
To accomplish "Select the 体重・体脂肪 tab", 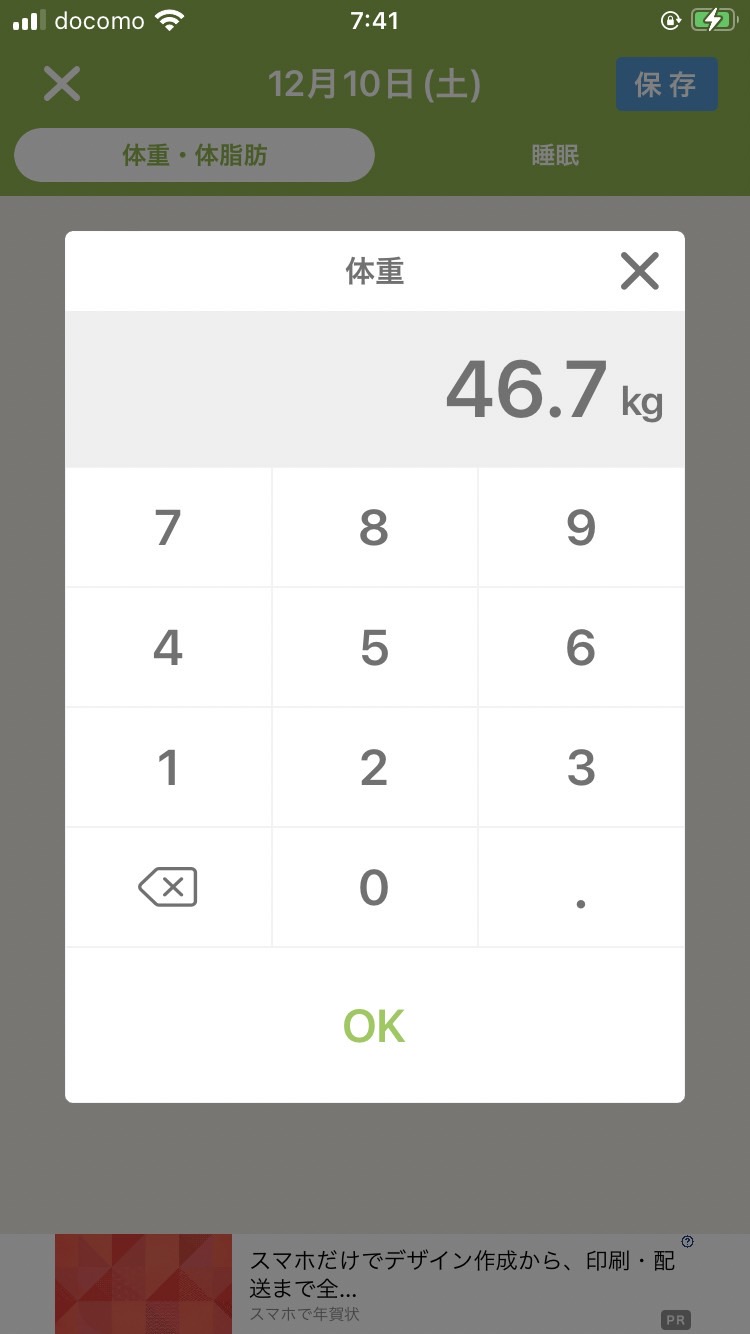I will pos(195,156).
